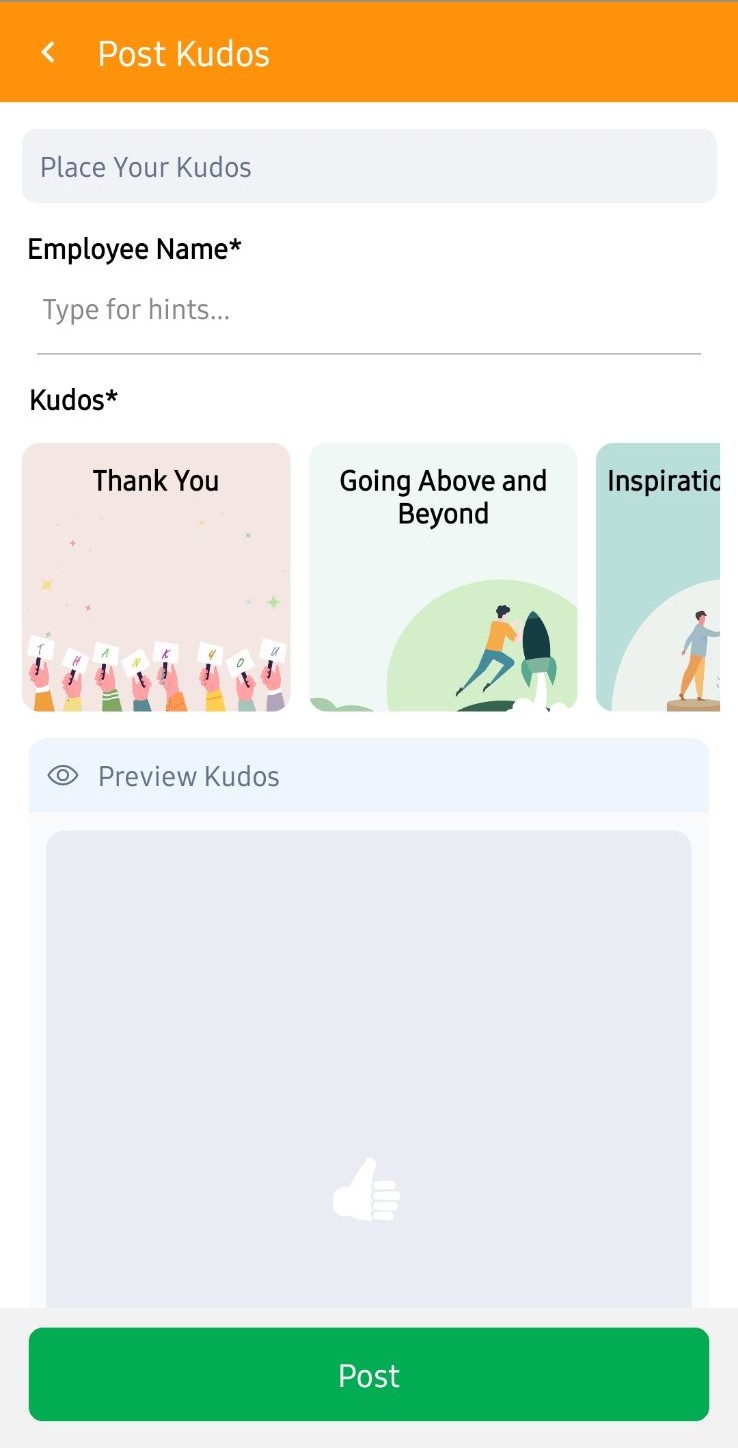Choose the Going Above and Beyond card
Image resolution: width=738 pixels, height=1448 pixels.
443,577
